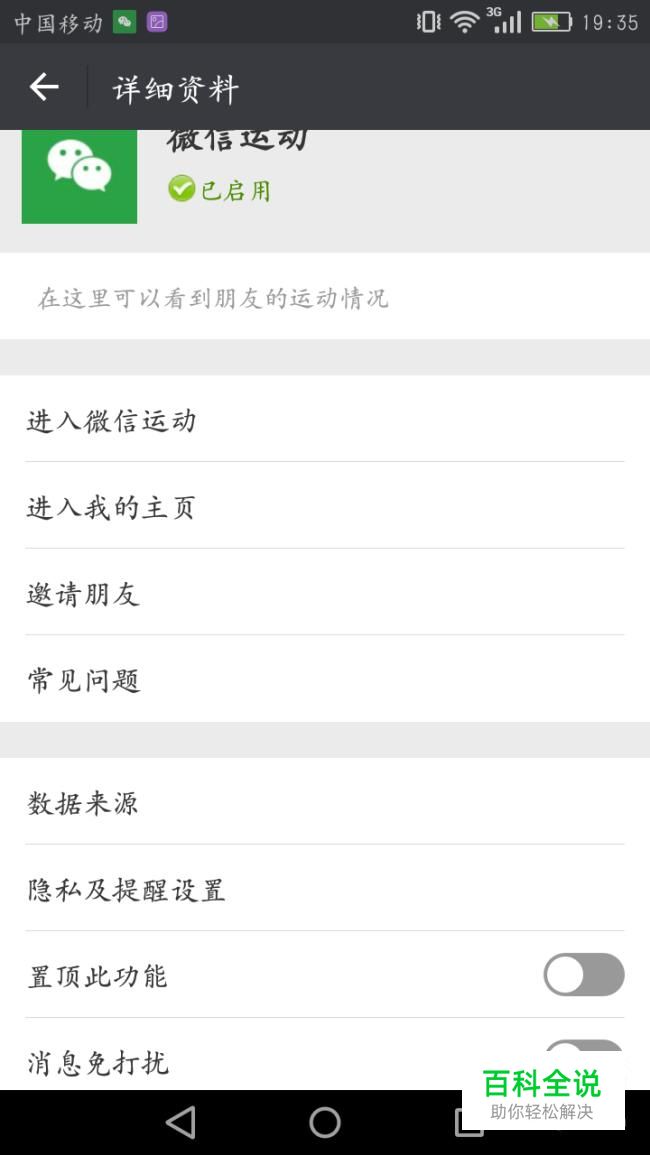Screen dimensions: 650x1155
Task: Tap the system back triangle
Action: (181, 1123)
